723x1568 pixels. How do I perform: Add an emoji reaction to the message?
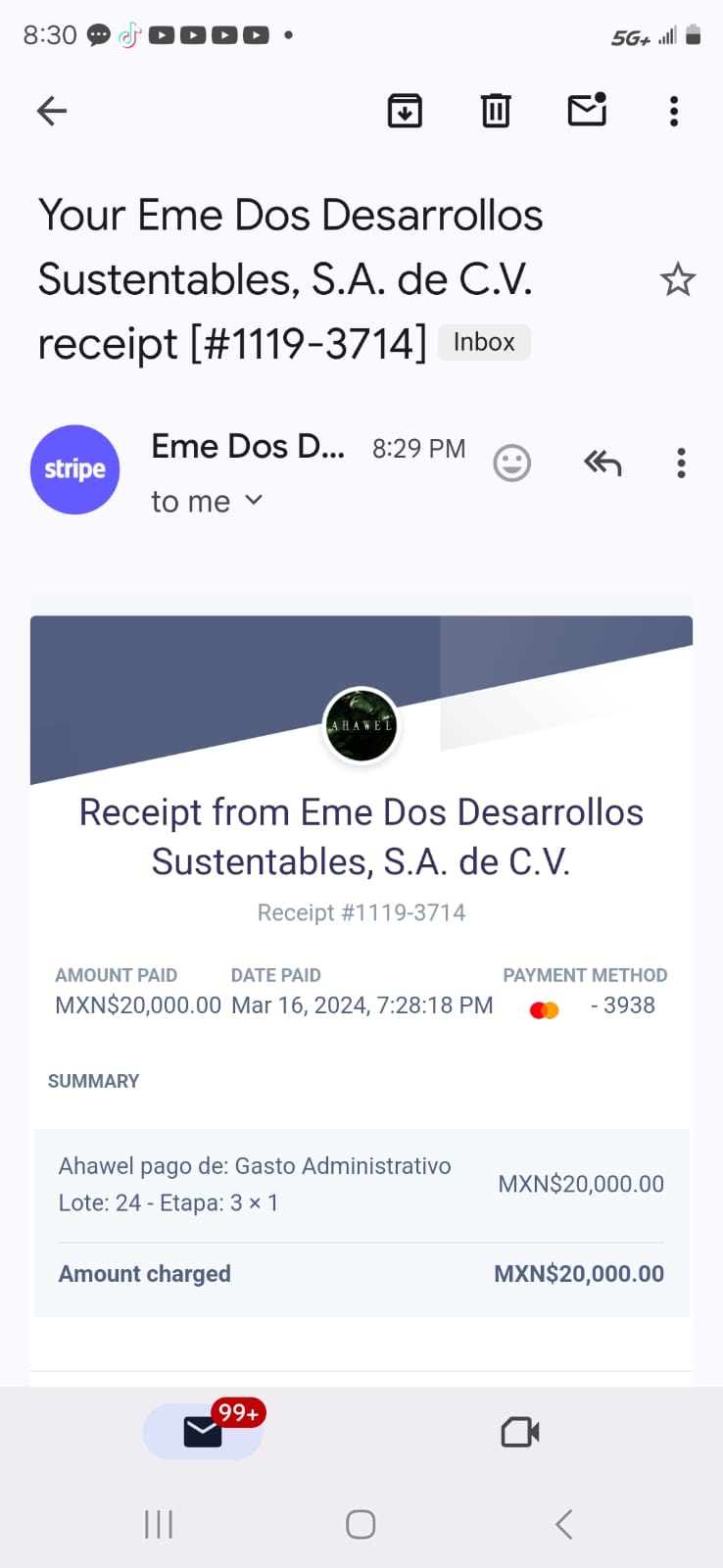(511, 463)
